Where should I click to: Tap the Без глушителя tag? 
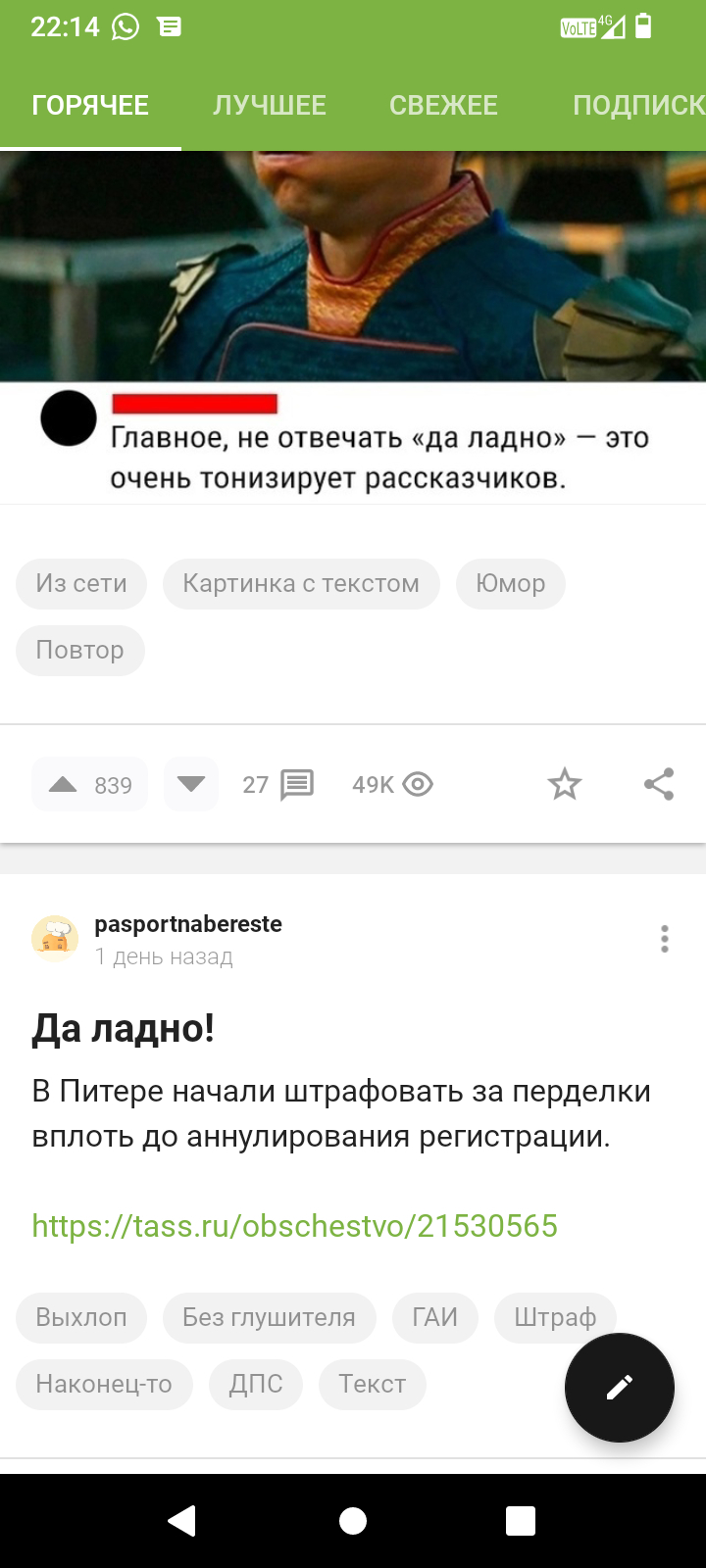269,1317
